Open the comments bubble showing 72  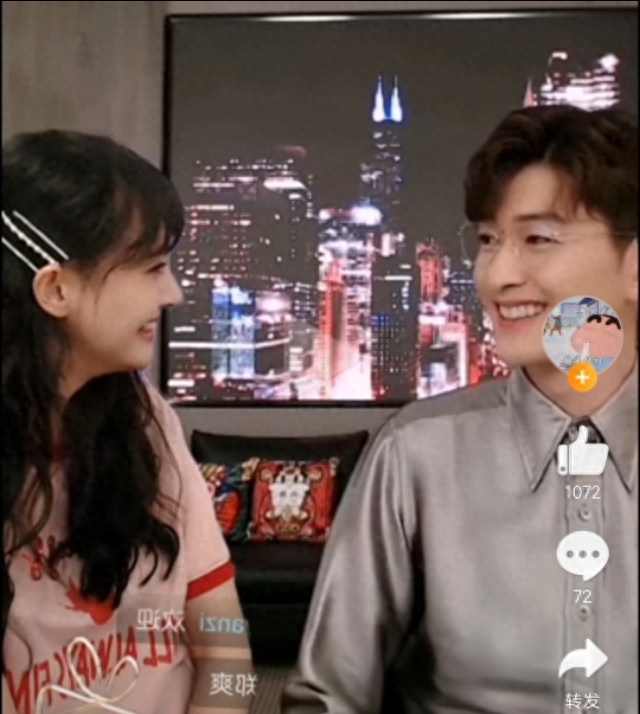(x=582, y=555)
